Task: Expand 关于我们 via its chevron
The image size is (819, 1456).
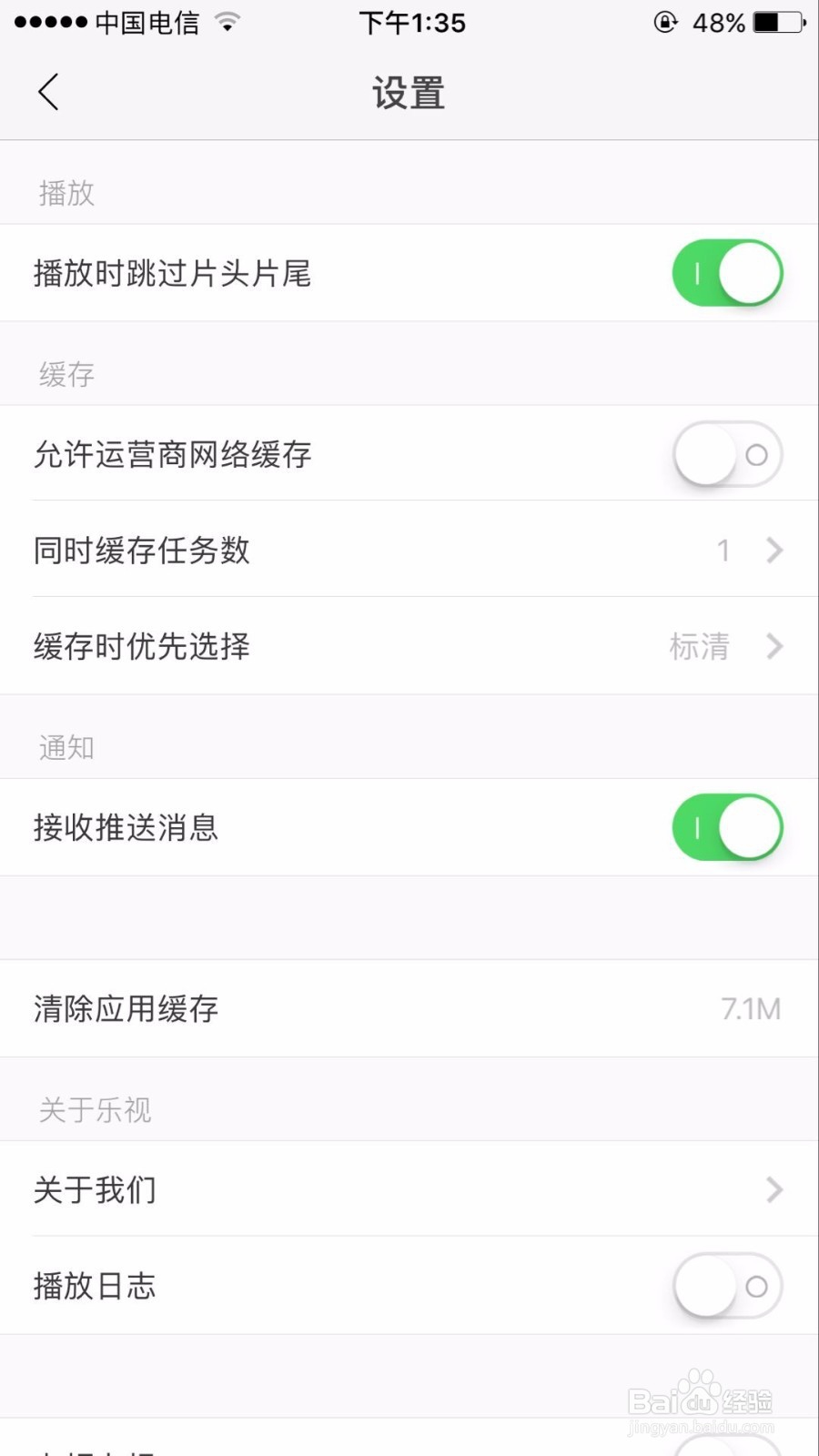Action: coord(774,1189)
